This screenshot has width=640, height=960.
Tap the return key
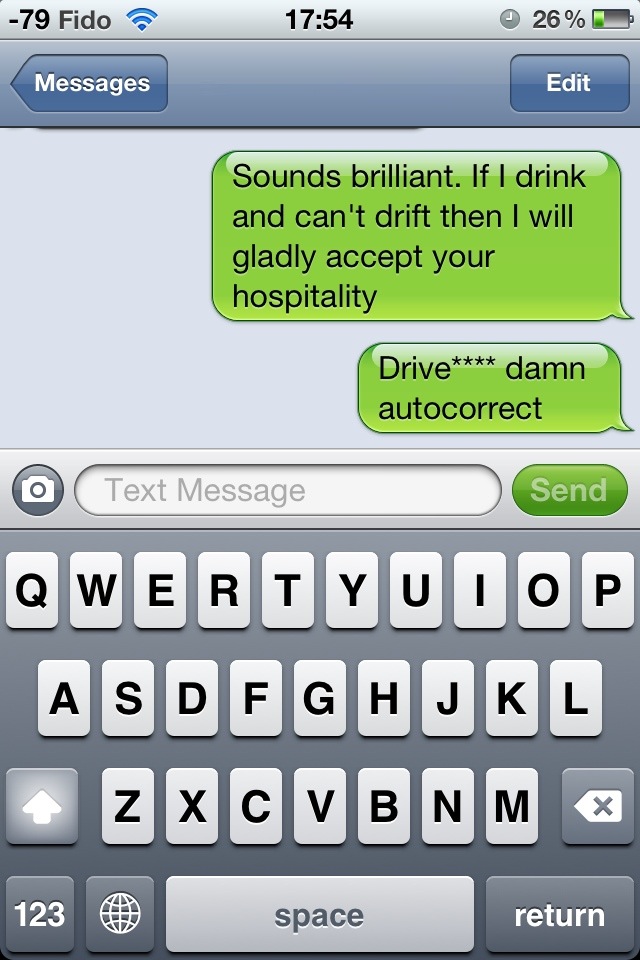560,915
